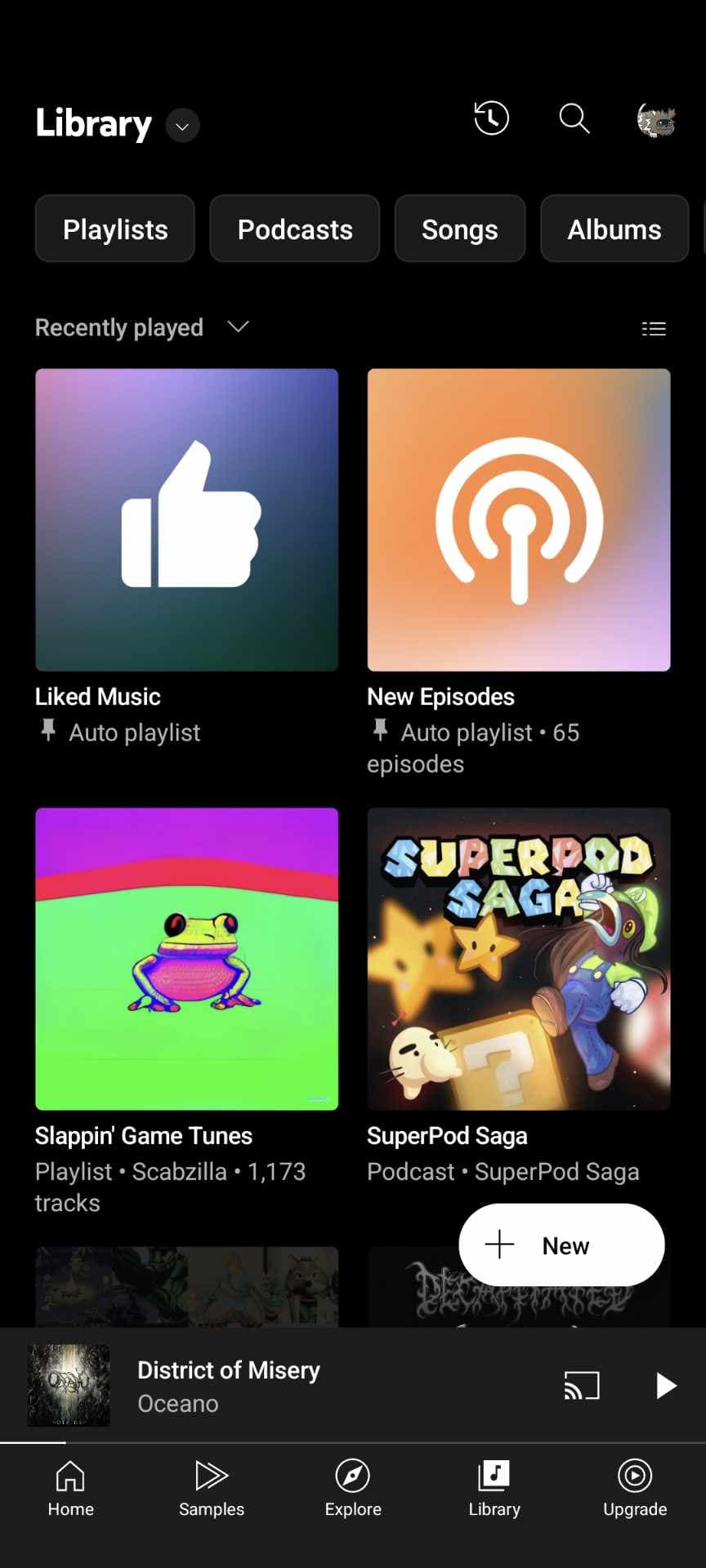
Task: Create something with the New button
Action: [561, 1245]
